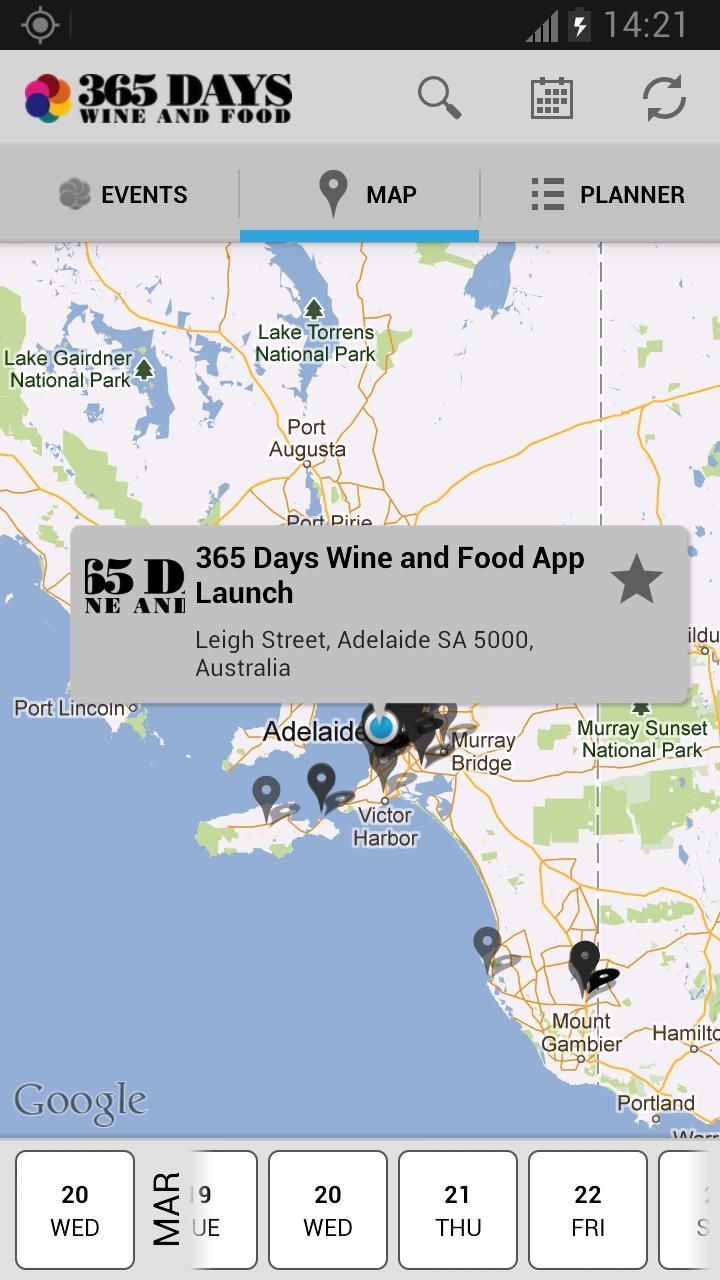720x1280 pixels.
Task: Tap the event thumbnail in the popup card
Action: coord(135,578)
